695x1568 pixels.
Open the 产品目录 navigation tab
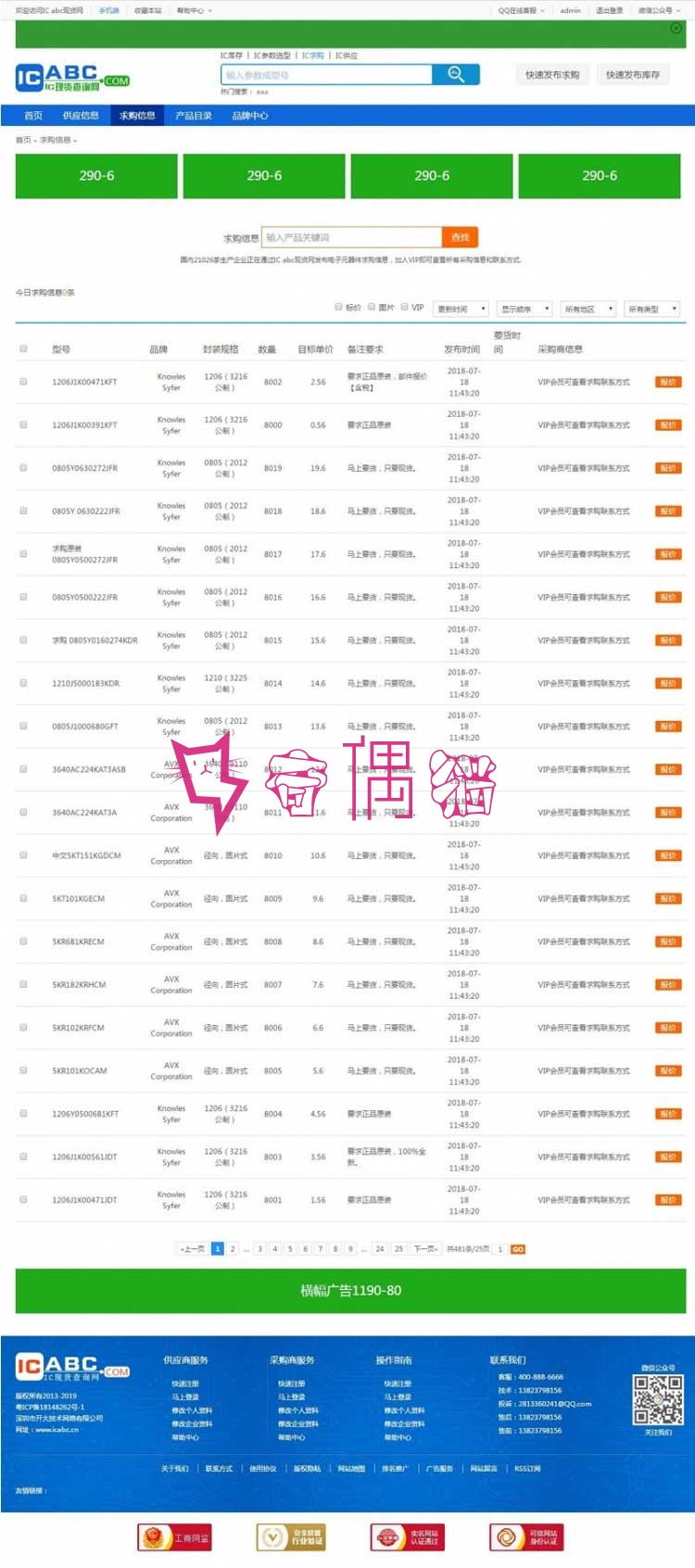[x=194, y=116]
